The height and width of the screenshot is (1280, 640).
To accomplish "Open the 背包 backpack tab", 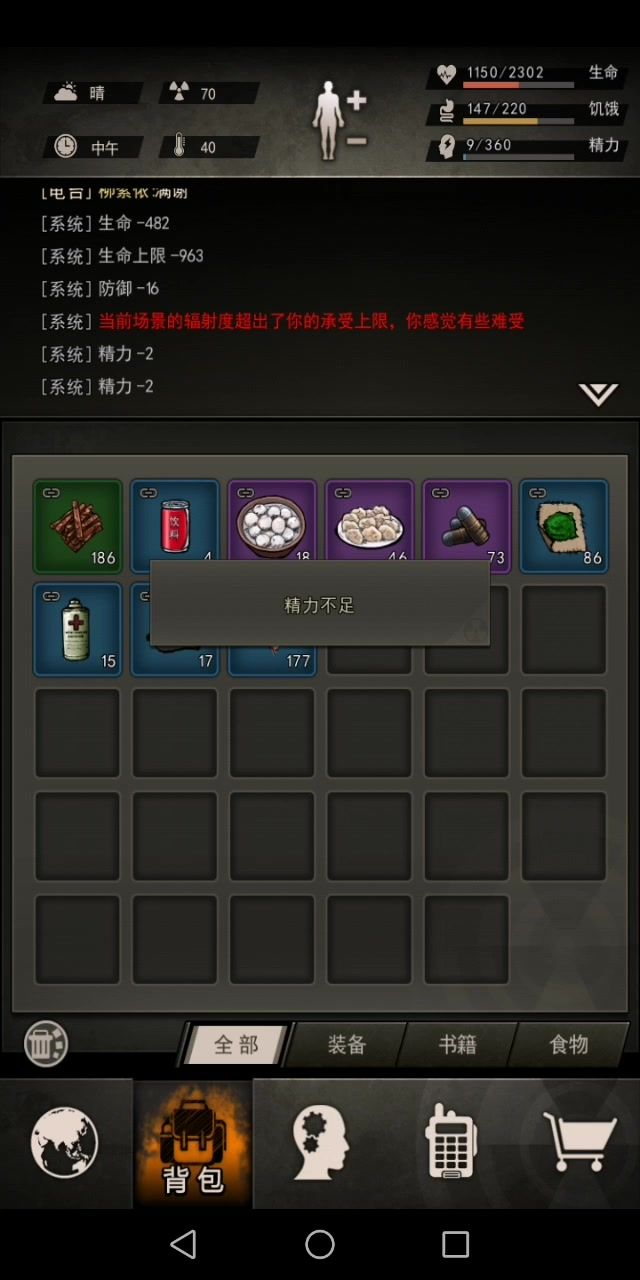I will 193,1145.
